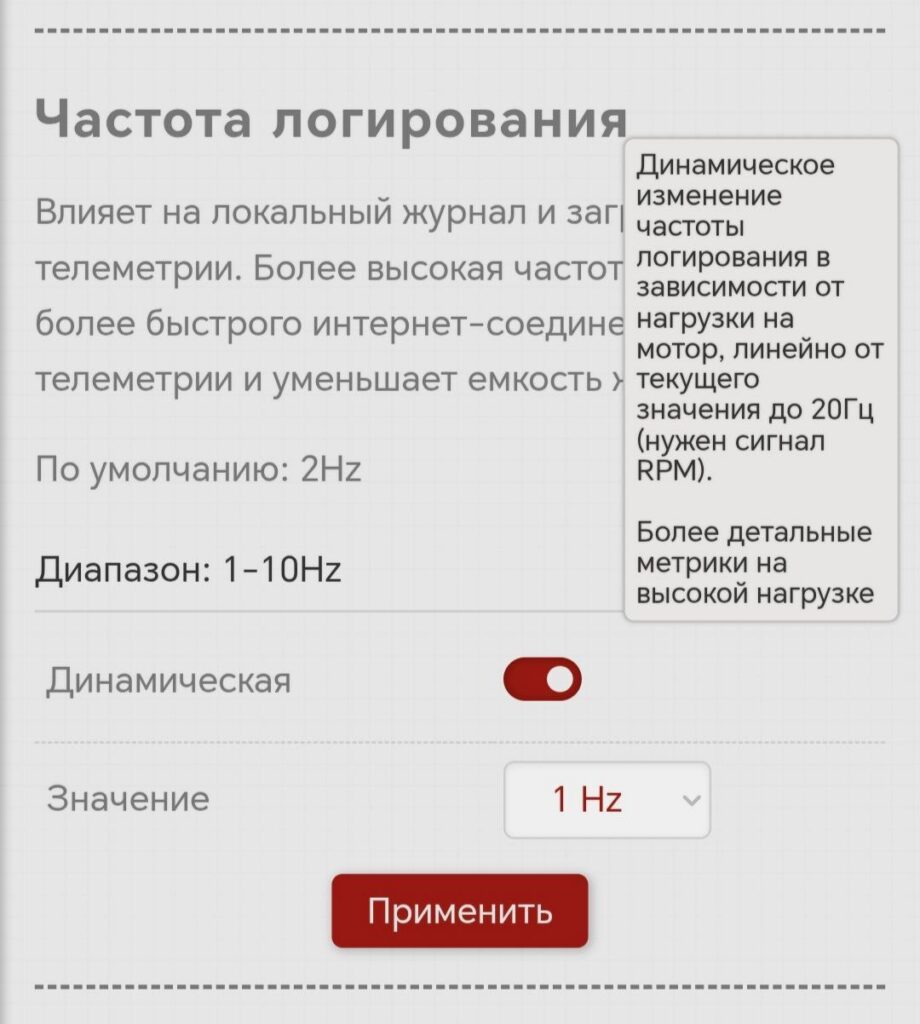
Task: Select the "Значение" combo box field
Action: [607, 798]
